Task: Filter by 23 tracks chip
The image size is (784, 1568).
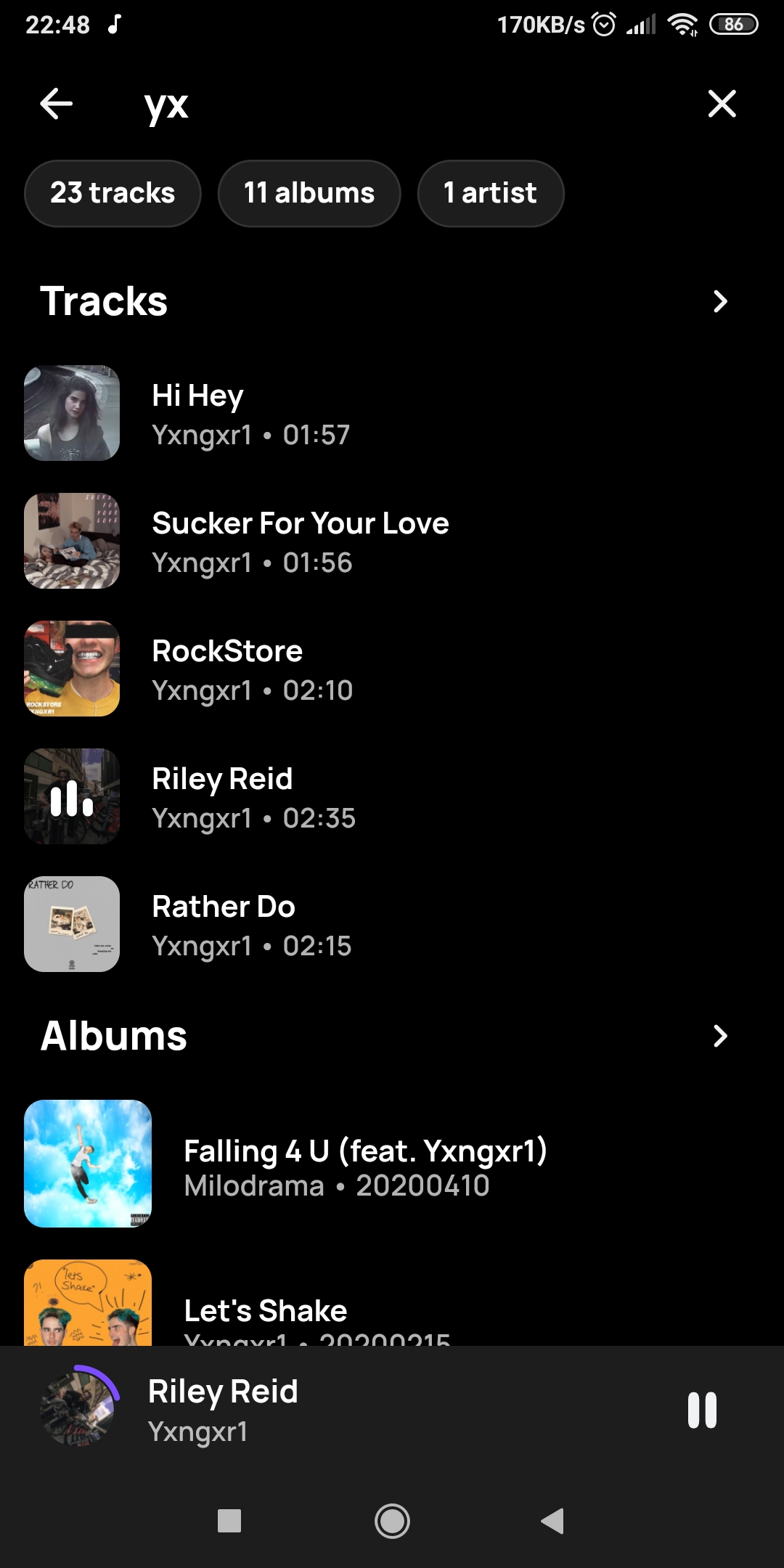Action: [x=113, y=193]
